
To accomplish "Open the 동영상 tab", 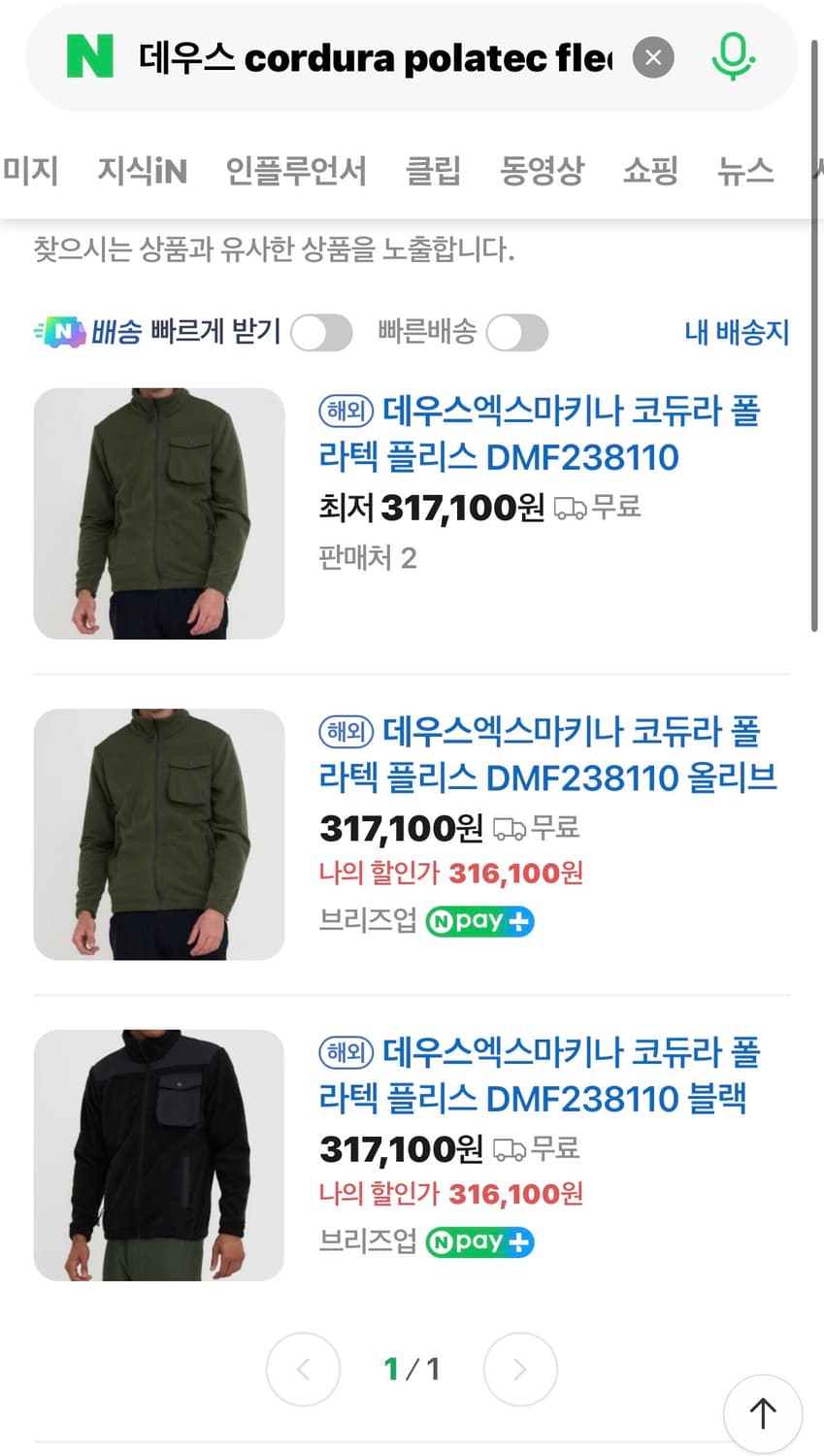I will pos(542,171).
